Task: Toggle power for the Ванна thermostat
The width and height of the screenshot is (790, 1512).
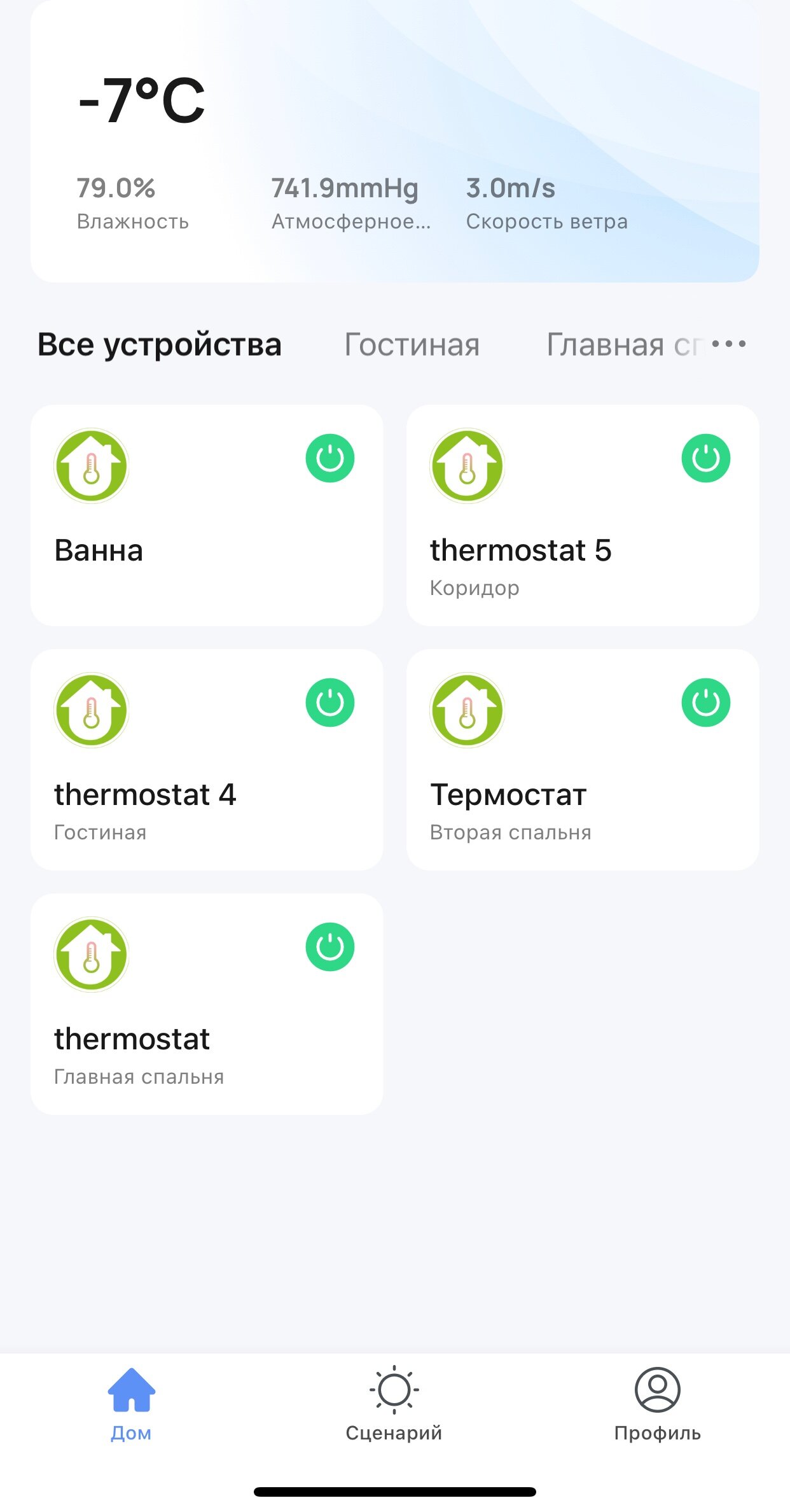Action: (330, 458)
